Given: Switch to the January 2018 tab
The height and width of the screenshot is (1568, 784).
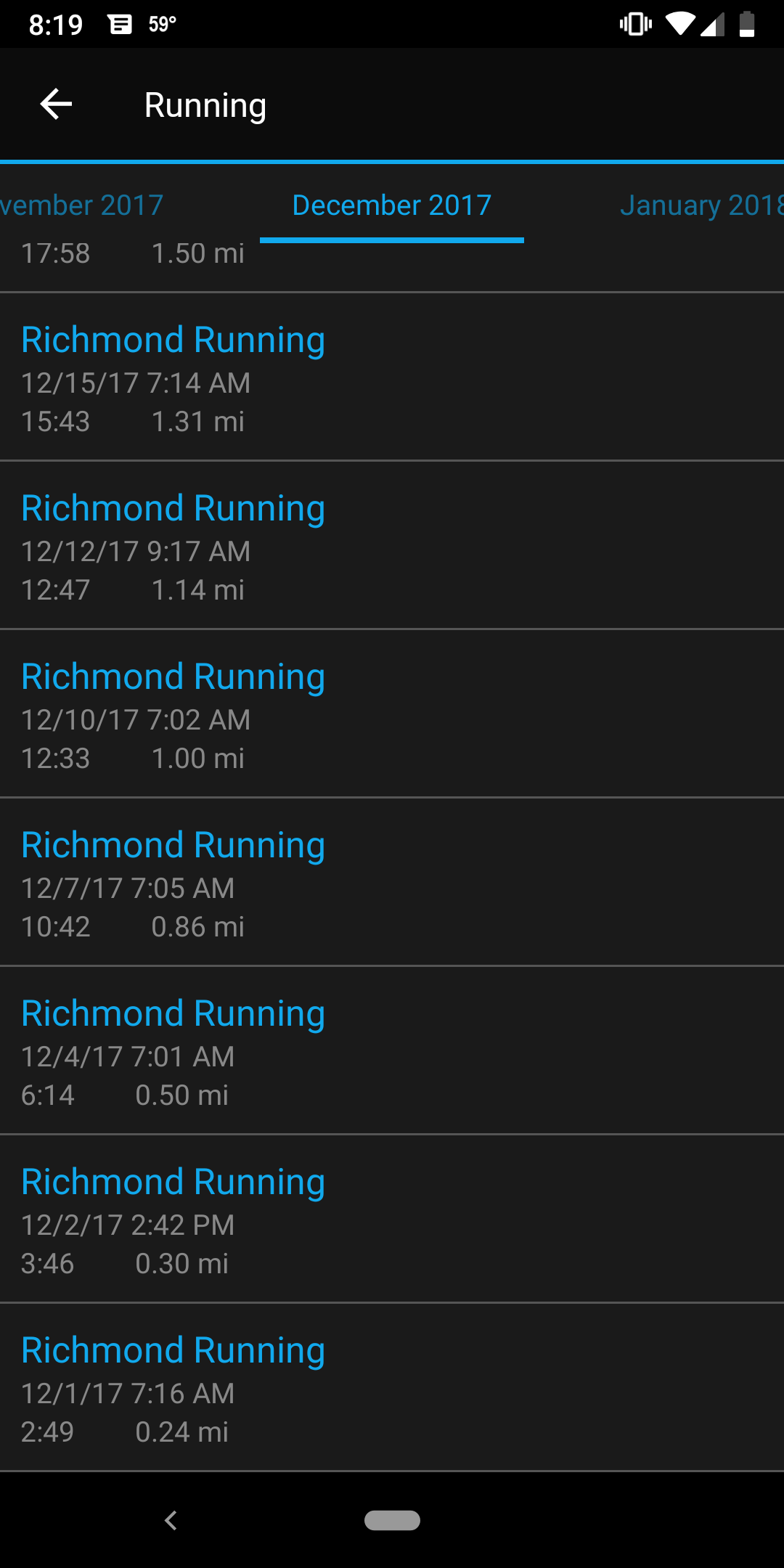Looking at the screenshot, I should point(701,205).
